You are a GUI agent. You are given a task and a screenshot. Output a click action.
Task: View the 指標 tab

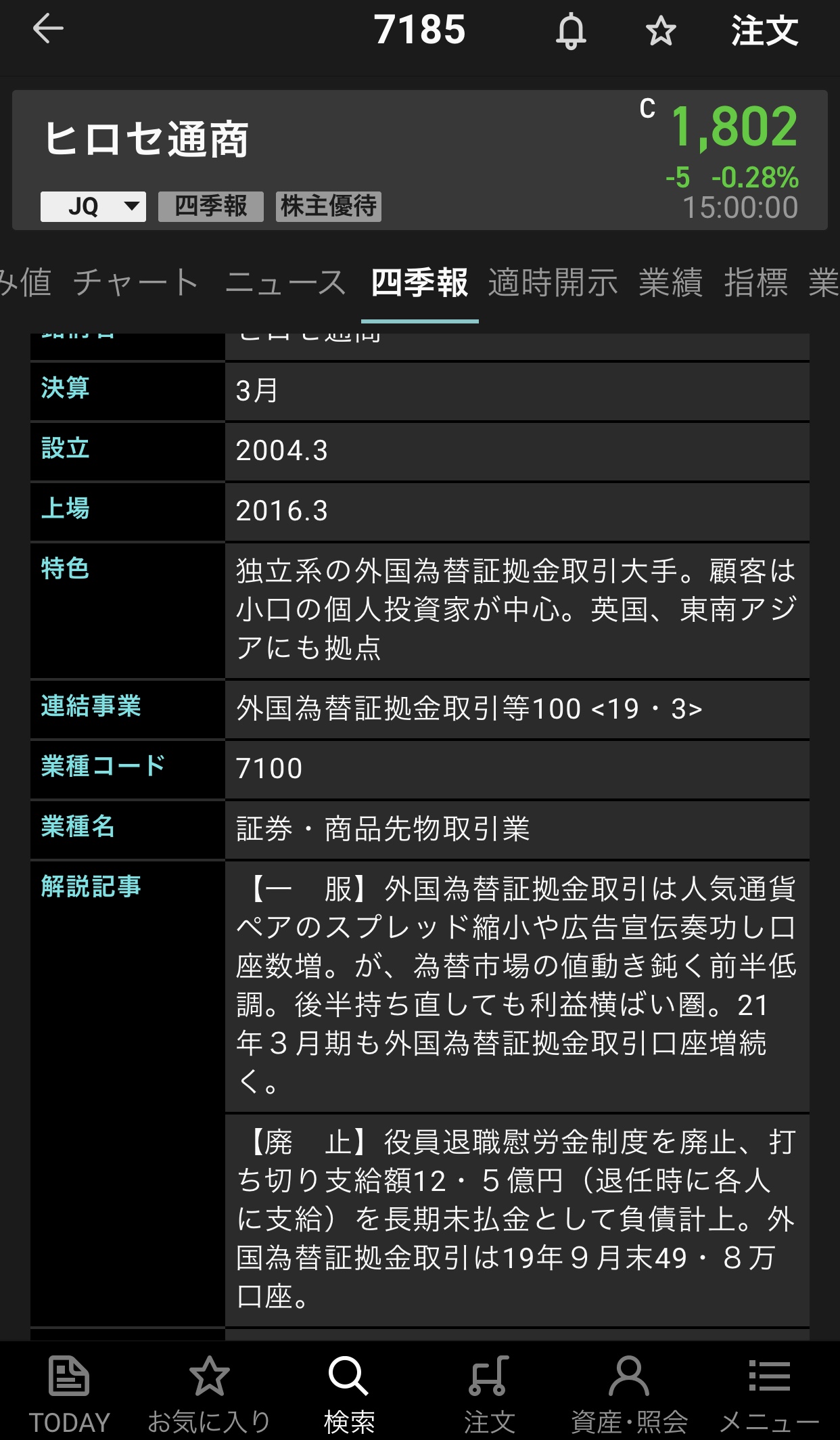(x=756, y=282)
